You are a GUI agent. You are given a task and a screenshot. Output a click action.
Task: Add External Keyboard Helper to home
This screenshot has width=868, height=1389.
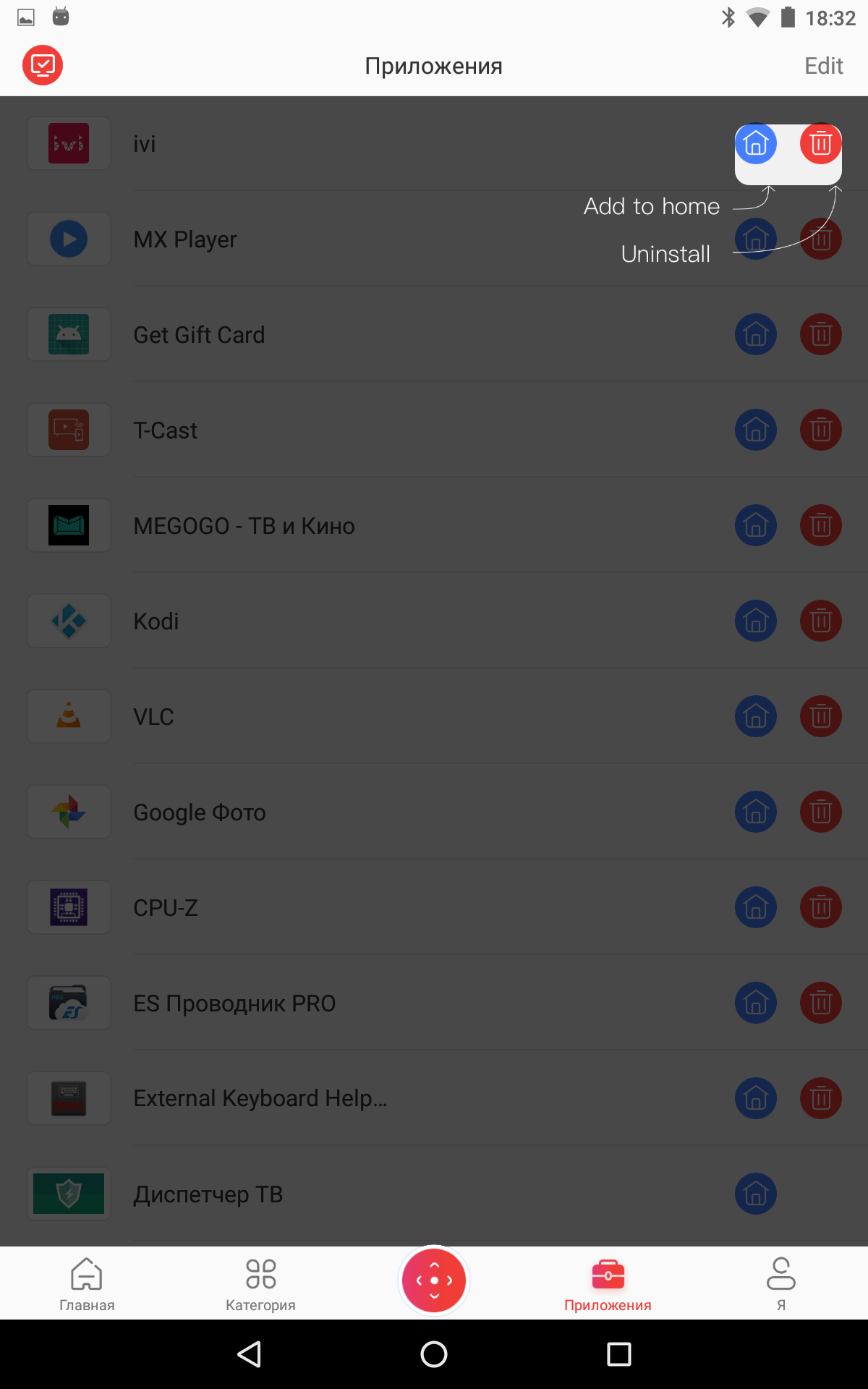(756, 1098)
